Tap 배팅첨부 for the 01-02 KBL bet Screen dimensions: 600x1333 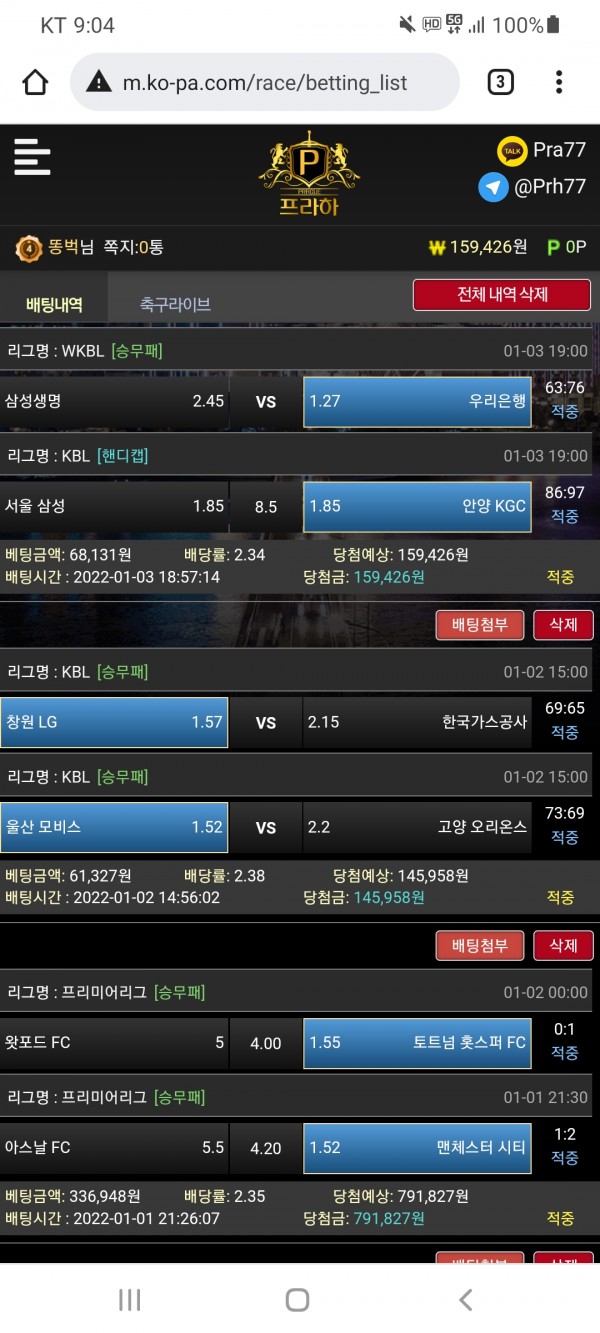click(x=479, y=945)
